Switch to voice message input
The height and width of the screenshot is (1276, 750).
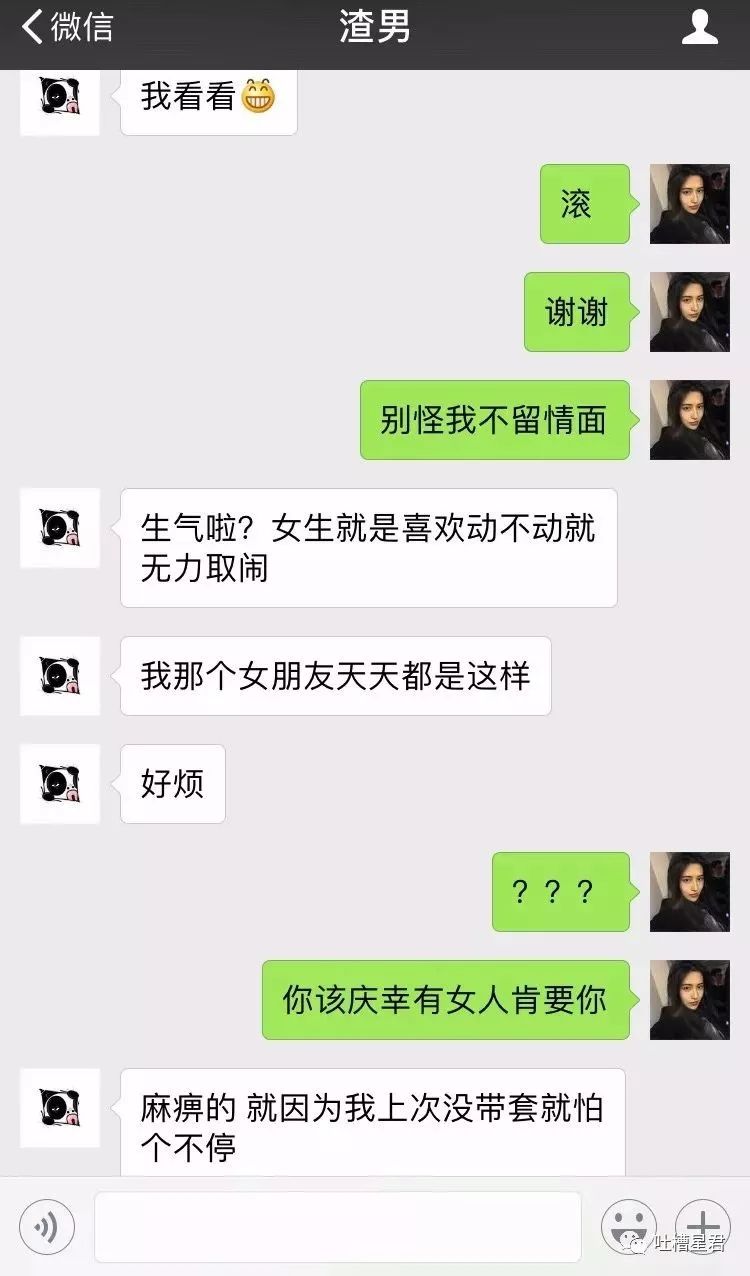click(x=47, y=1226)
